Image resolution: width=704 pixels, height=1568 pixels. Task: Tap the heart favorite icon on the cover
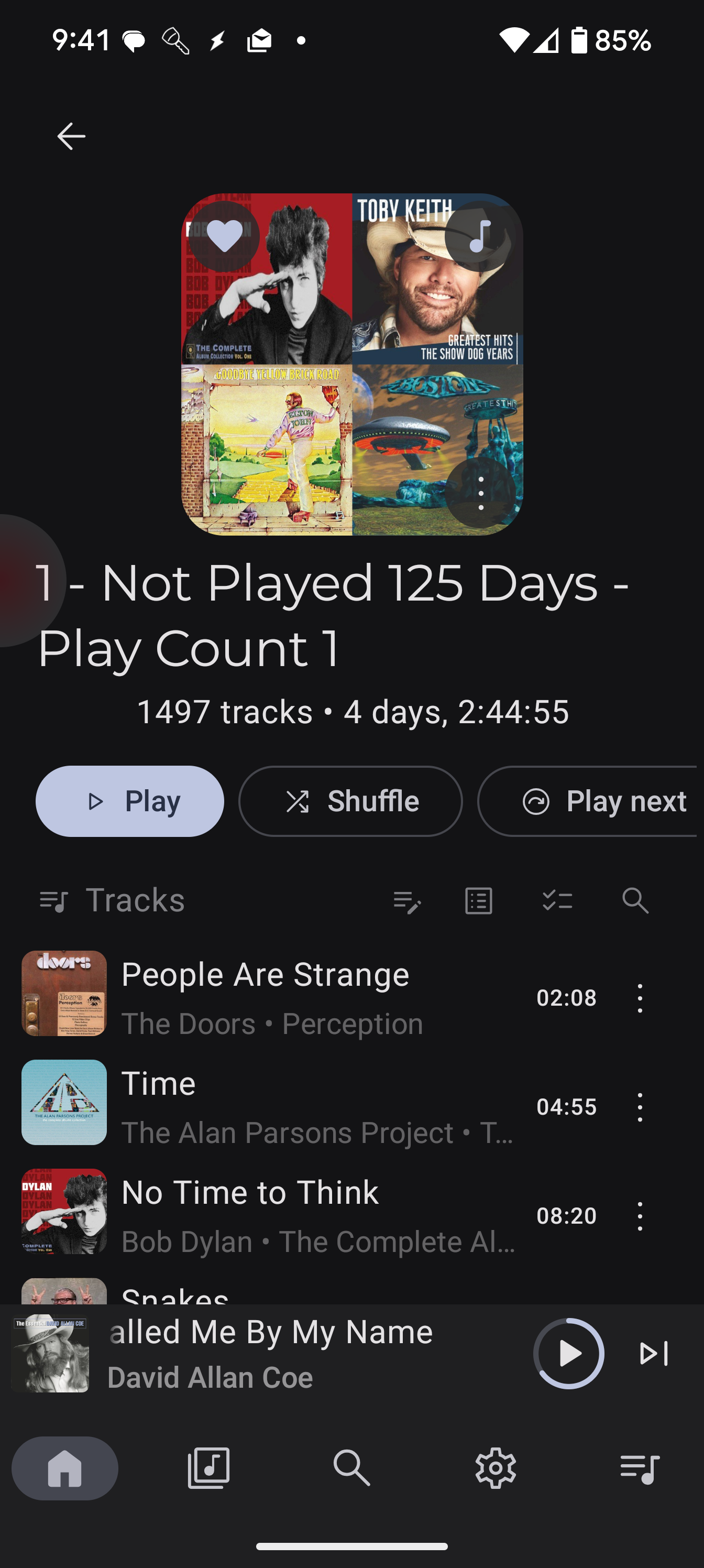pyautogui.click(x=225, y=236)
